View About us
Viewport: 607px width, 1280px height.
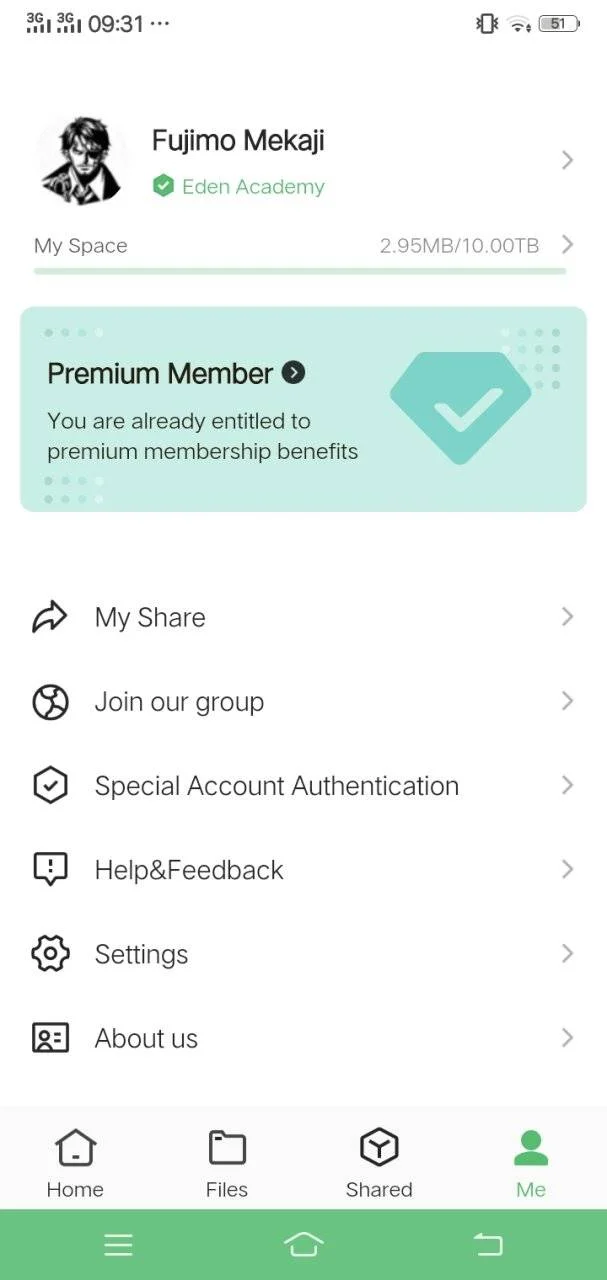tap(303, 1038)
